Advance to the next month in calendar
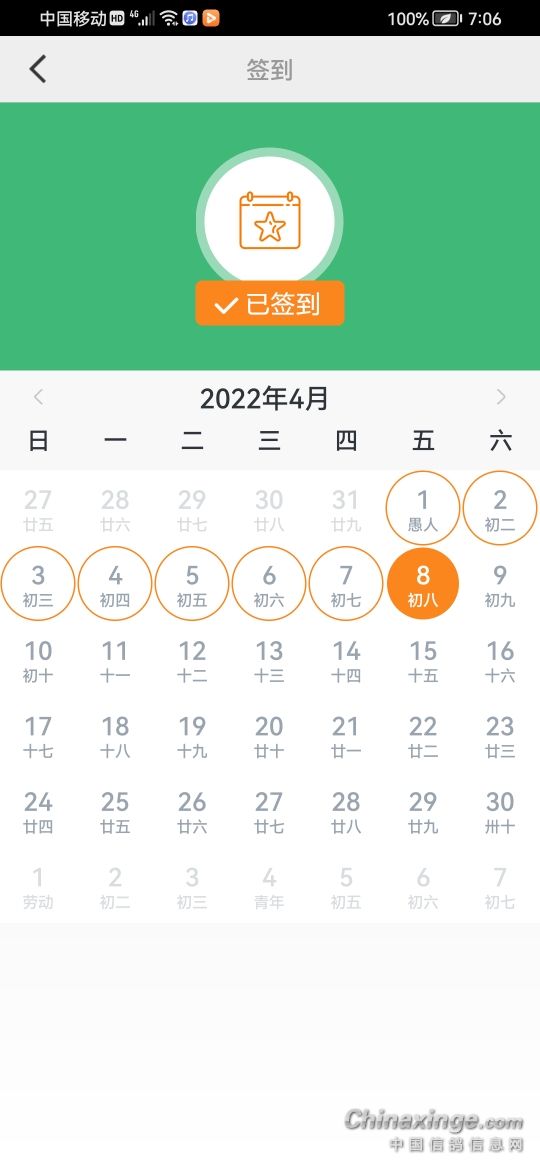 click(501, 398)
